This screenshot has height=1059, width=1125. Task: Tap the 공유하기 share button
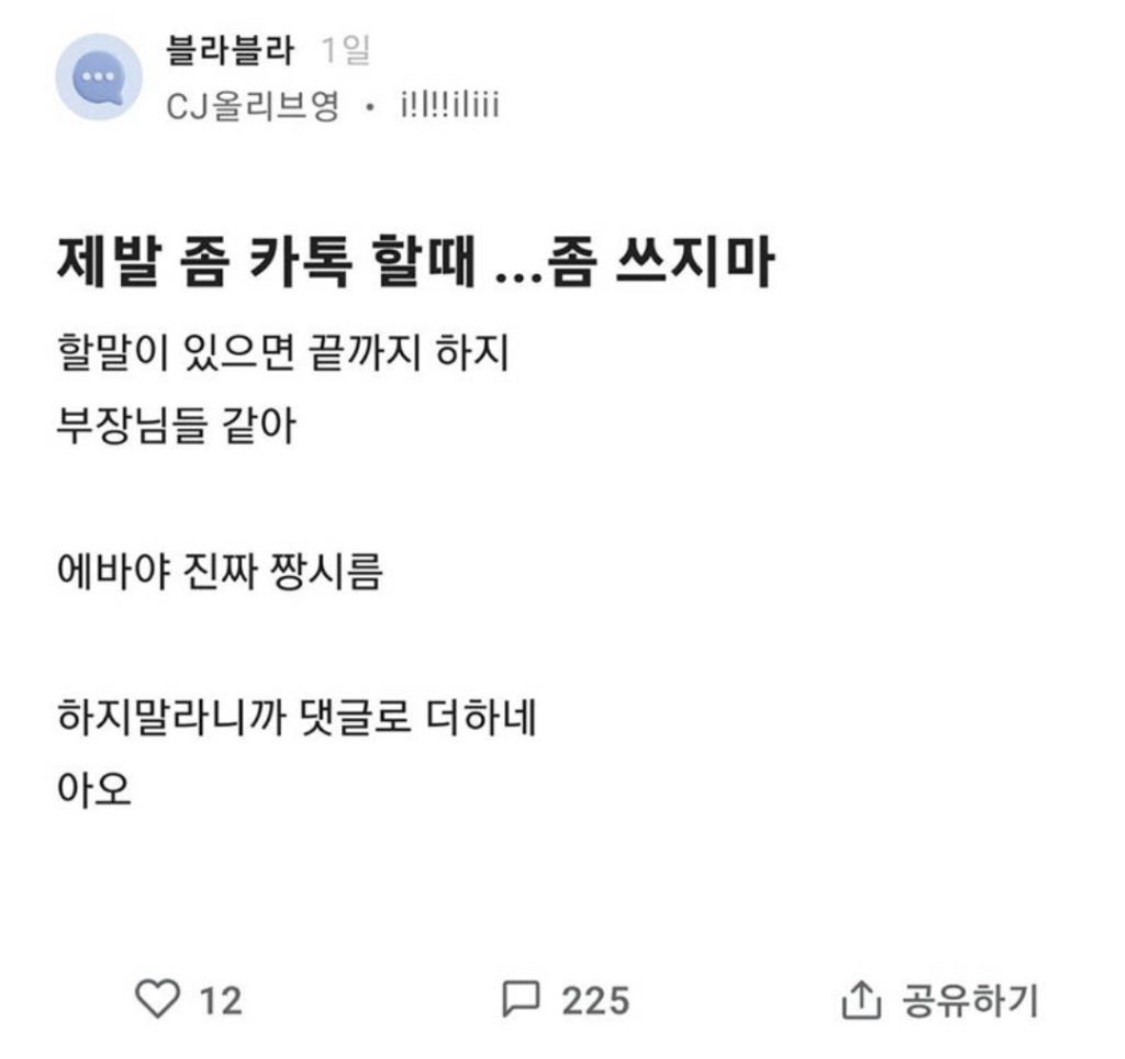pyautogui.click(x=942, y=999)
